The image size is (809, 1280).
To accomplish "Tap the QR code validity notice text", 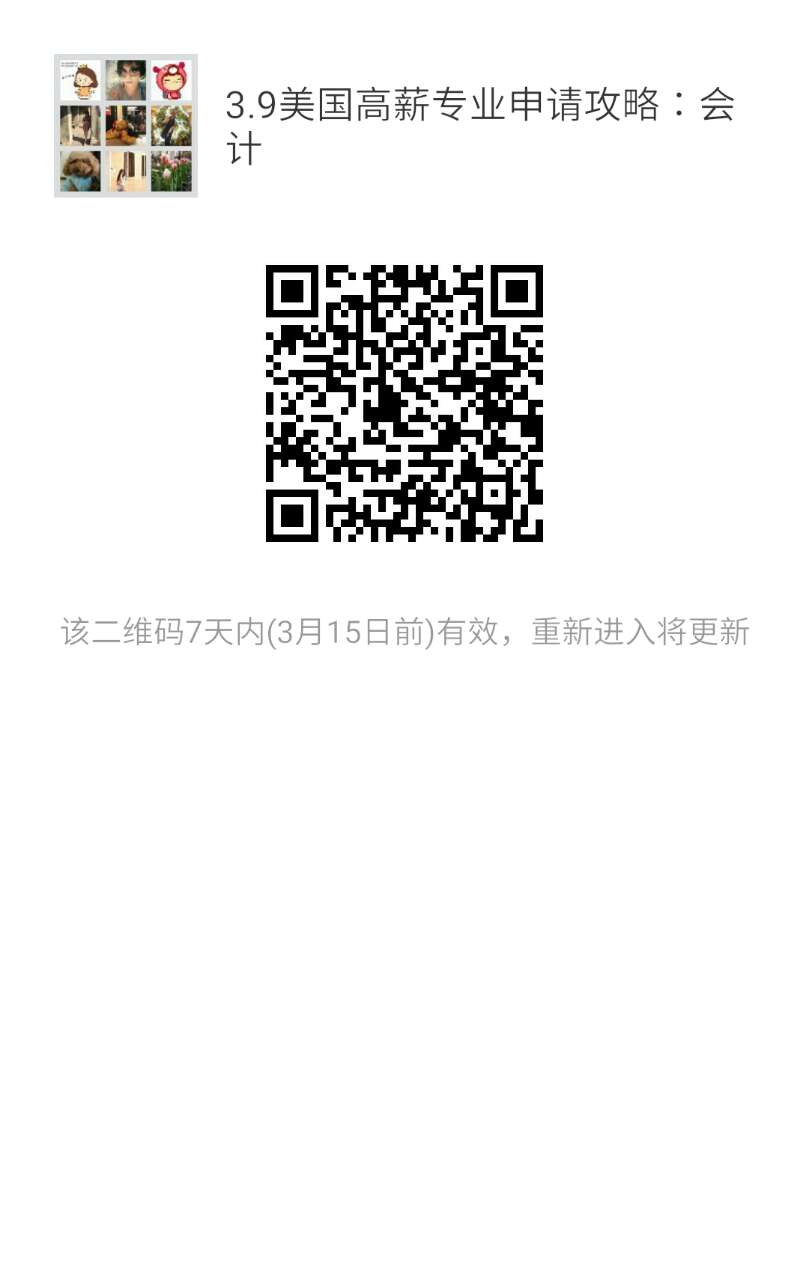I will click(404, 630).
